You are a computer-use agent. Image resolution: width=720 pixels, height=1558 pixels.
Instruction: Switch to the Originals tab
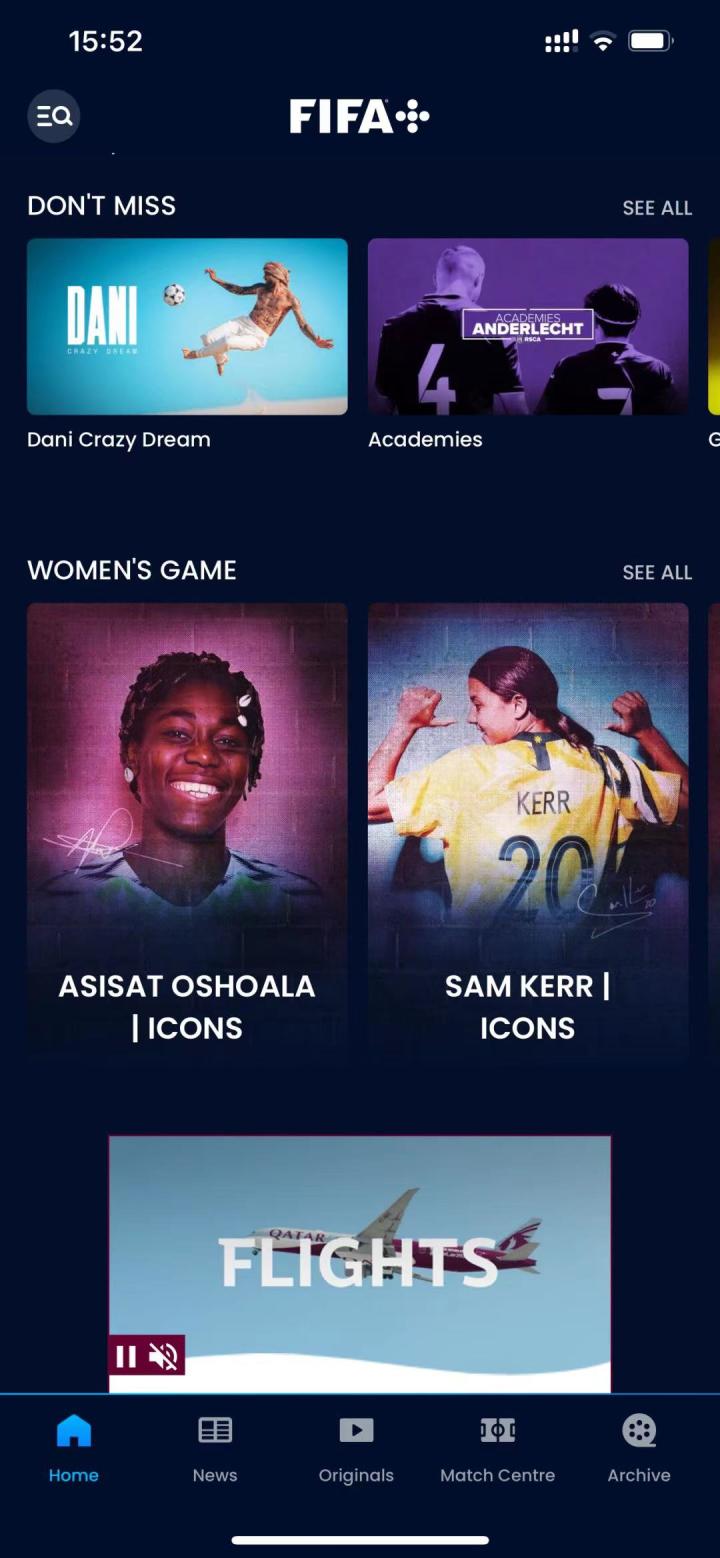356,1448
